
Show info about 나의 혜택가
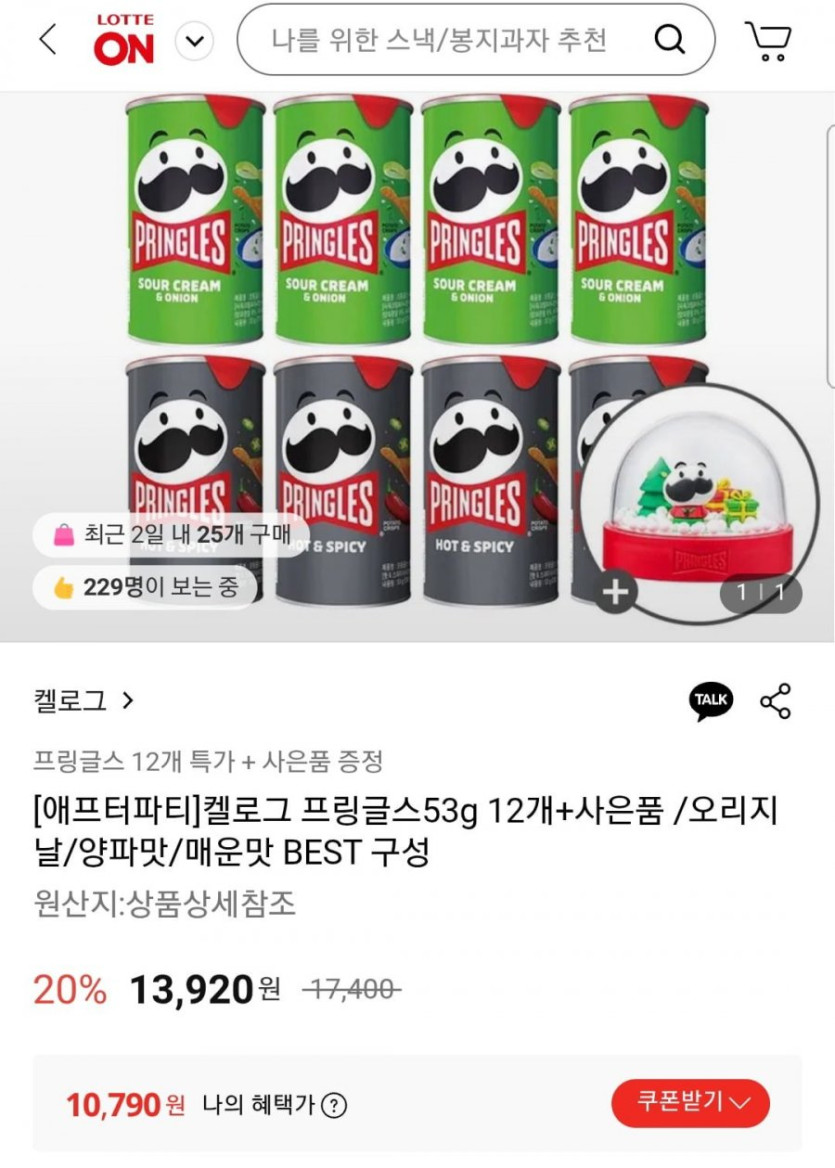[336, 1105]
